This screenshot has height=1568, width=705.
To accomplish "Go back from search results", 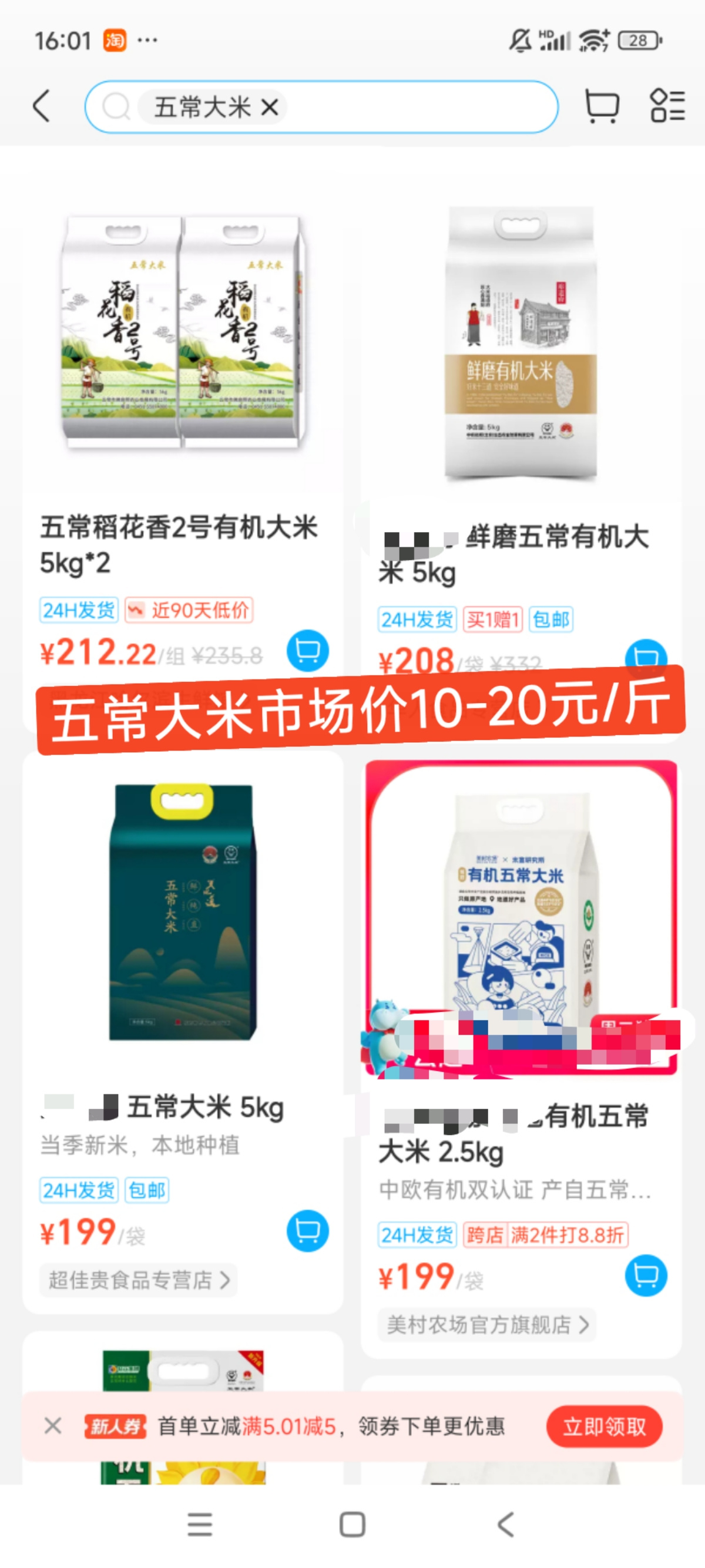I will coord(41,106).
